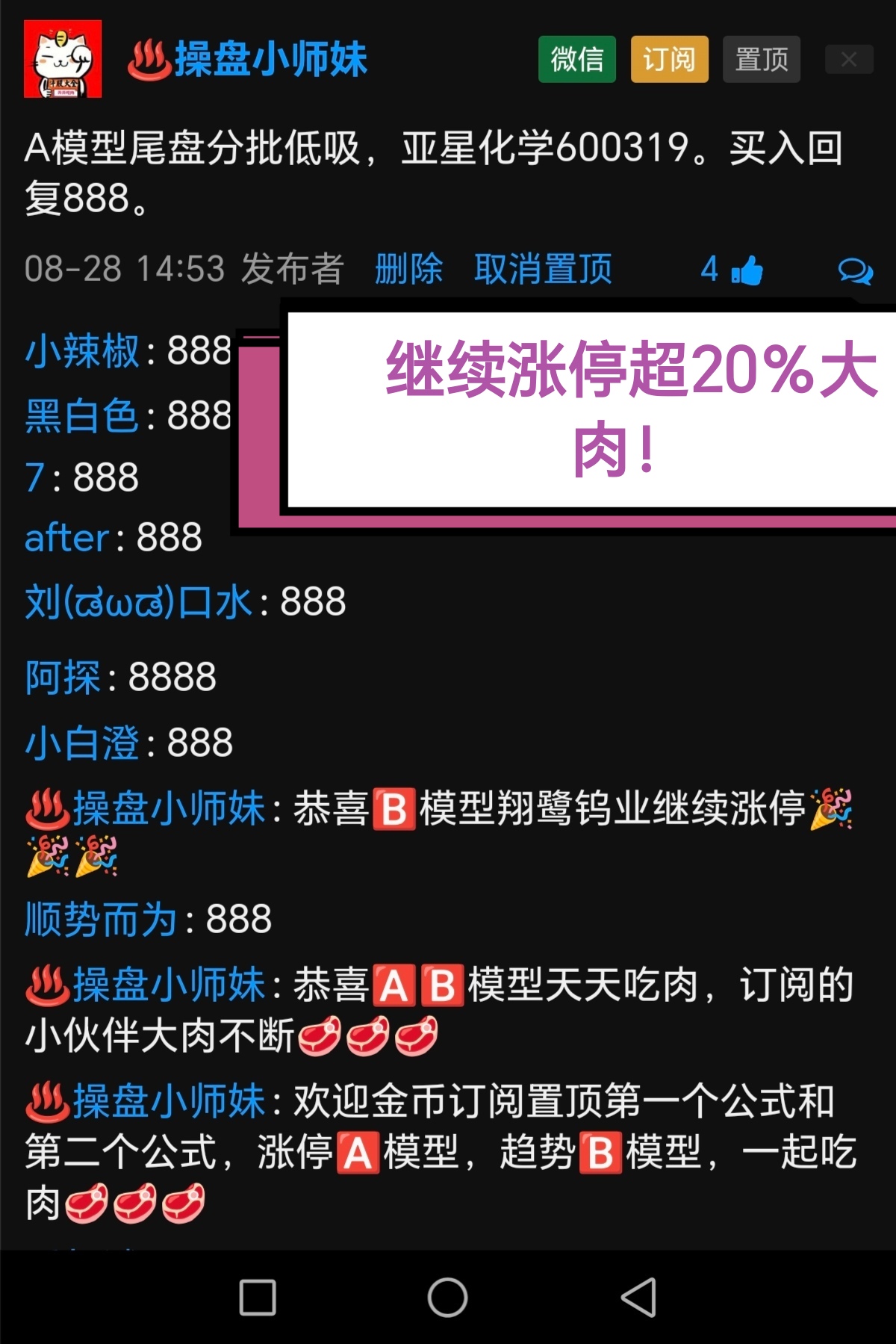Subscribe with the 订阅 button
Viewport: 896px width, 1344px height.
(669, 59)
